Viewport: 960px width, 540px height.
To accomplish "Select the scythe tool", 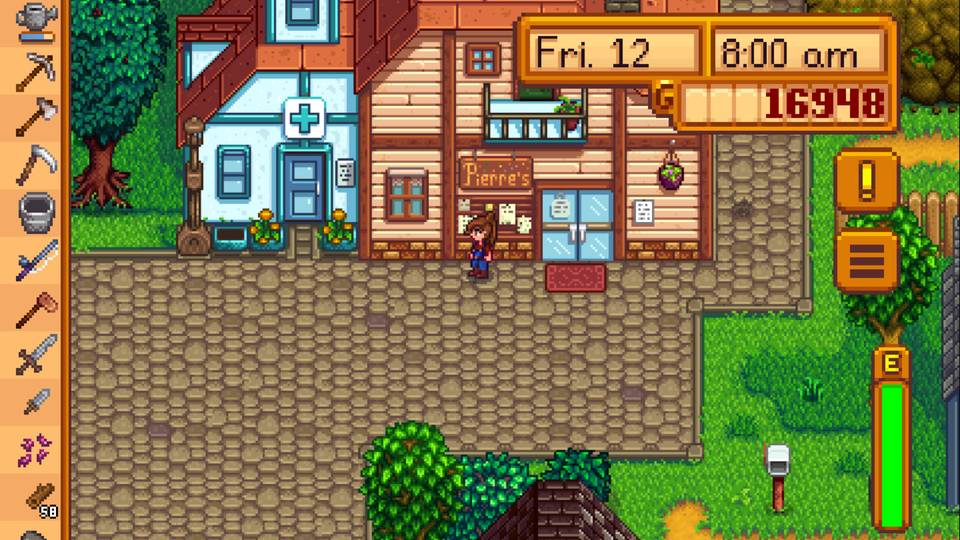I will (36, 164).
